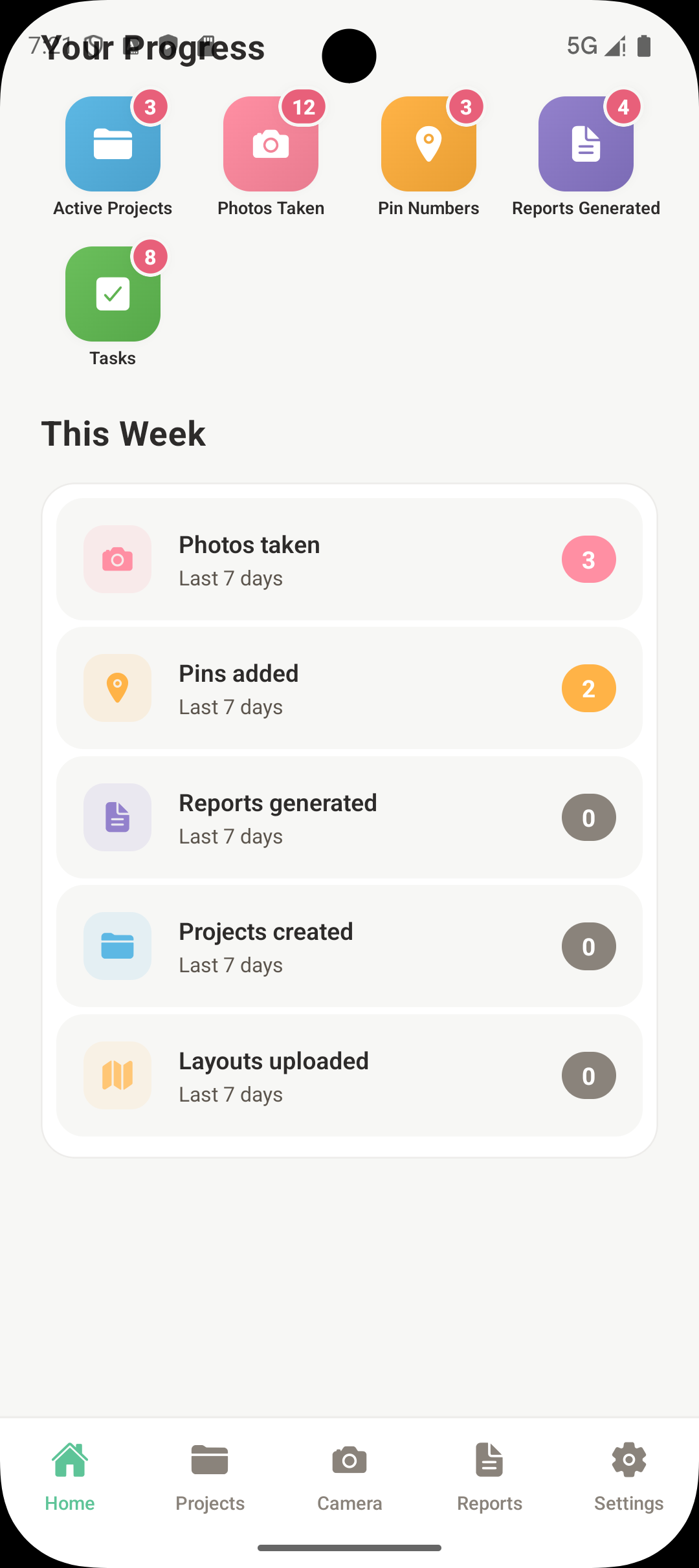Select the Pin Numbers location icon
Screen dimensions: 699x1568
point(428,142)
